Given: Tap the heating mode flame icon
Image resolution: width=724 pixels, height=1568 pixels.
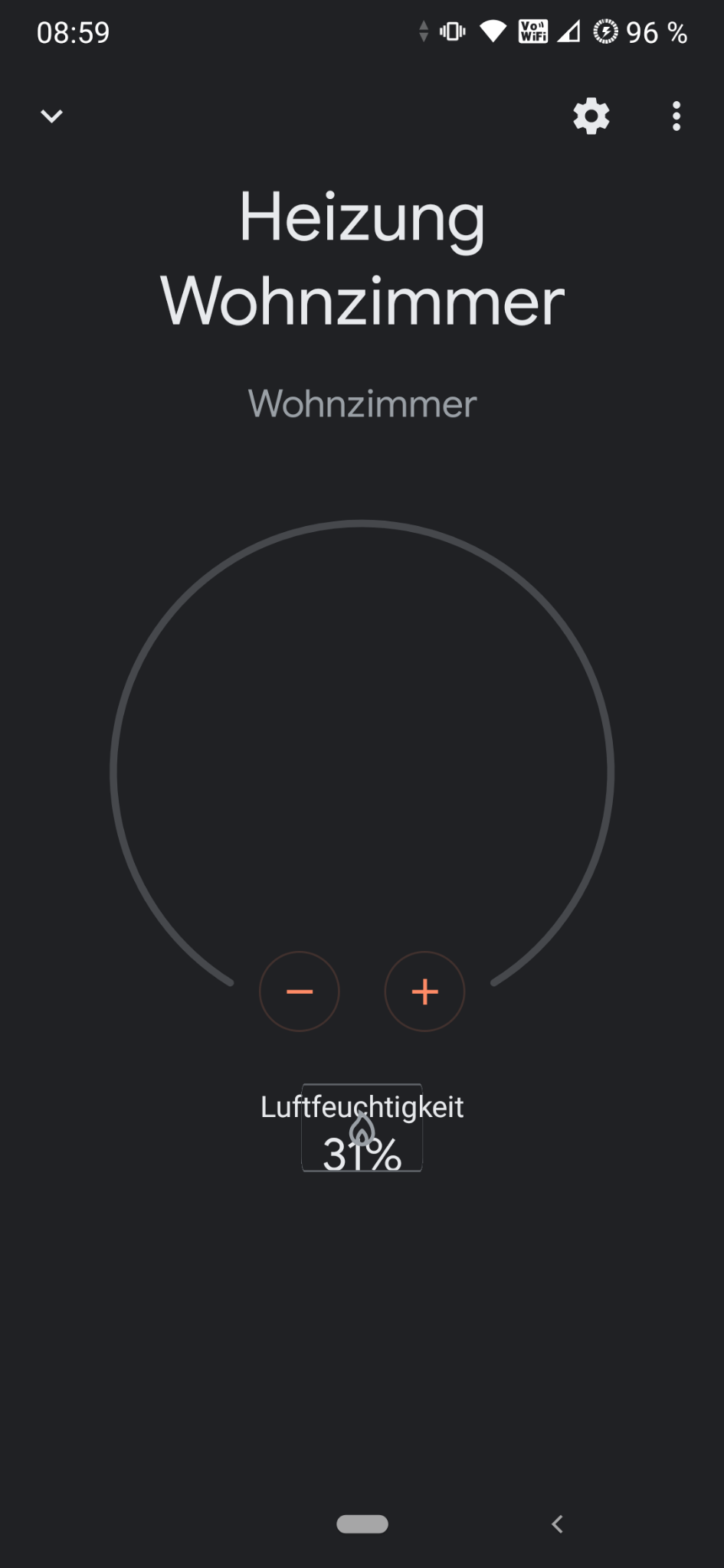Looking at the screenshot, I should (362, 1129).
